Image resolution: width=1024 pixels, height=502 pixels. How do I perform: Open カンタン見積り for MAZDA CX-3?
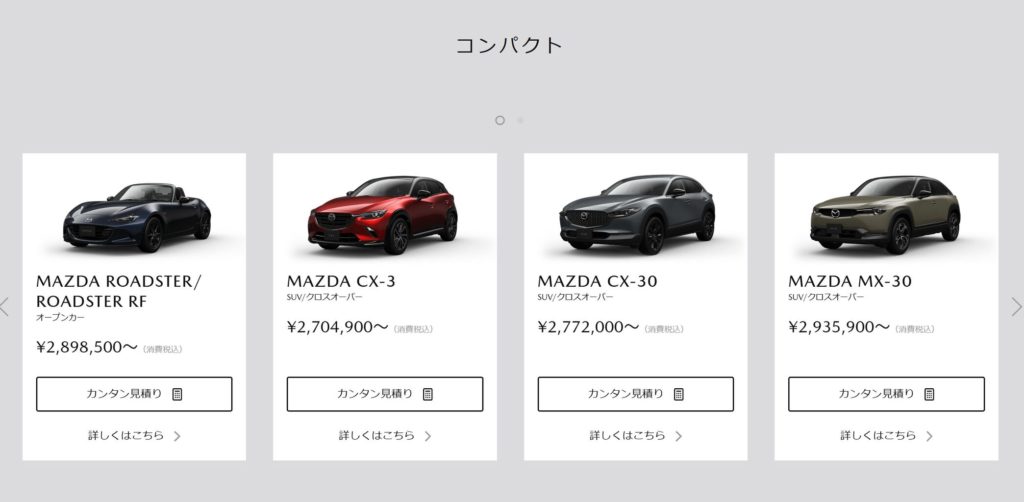(385, 394)
